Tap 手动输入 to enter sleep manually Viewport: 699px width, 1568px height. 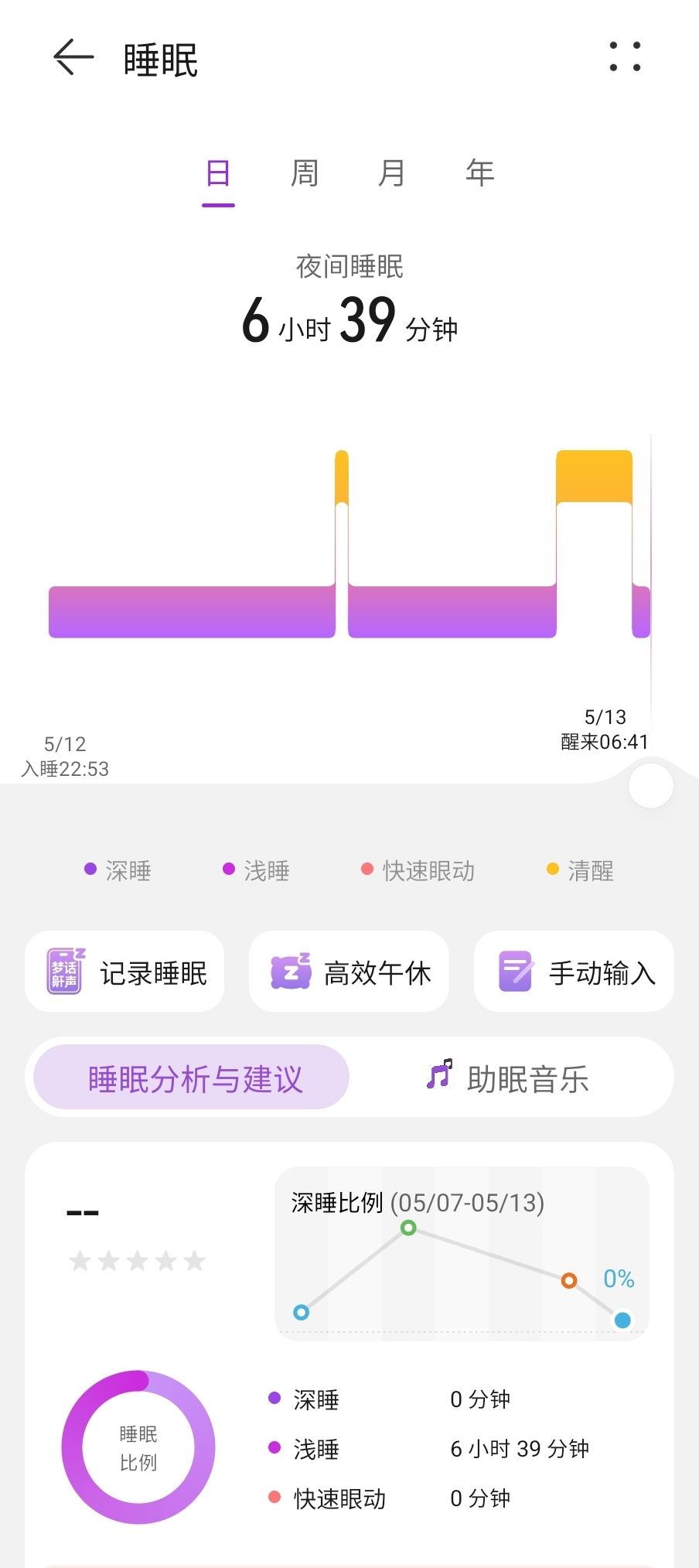(x=574, y=972)
